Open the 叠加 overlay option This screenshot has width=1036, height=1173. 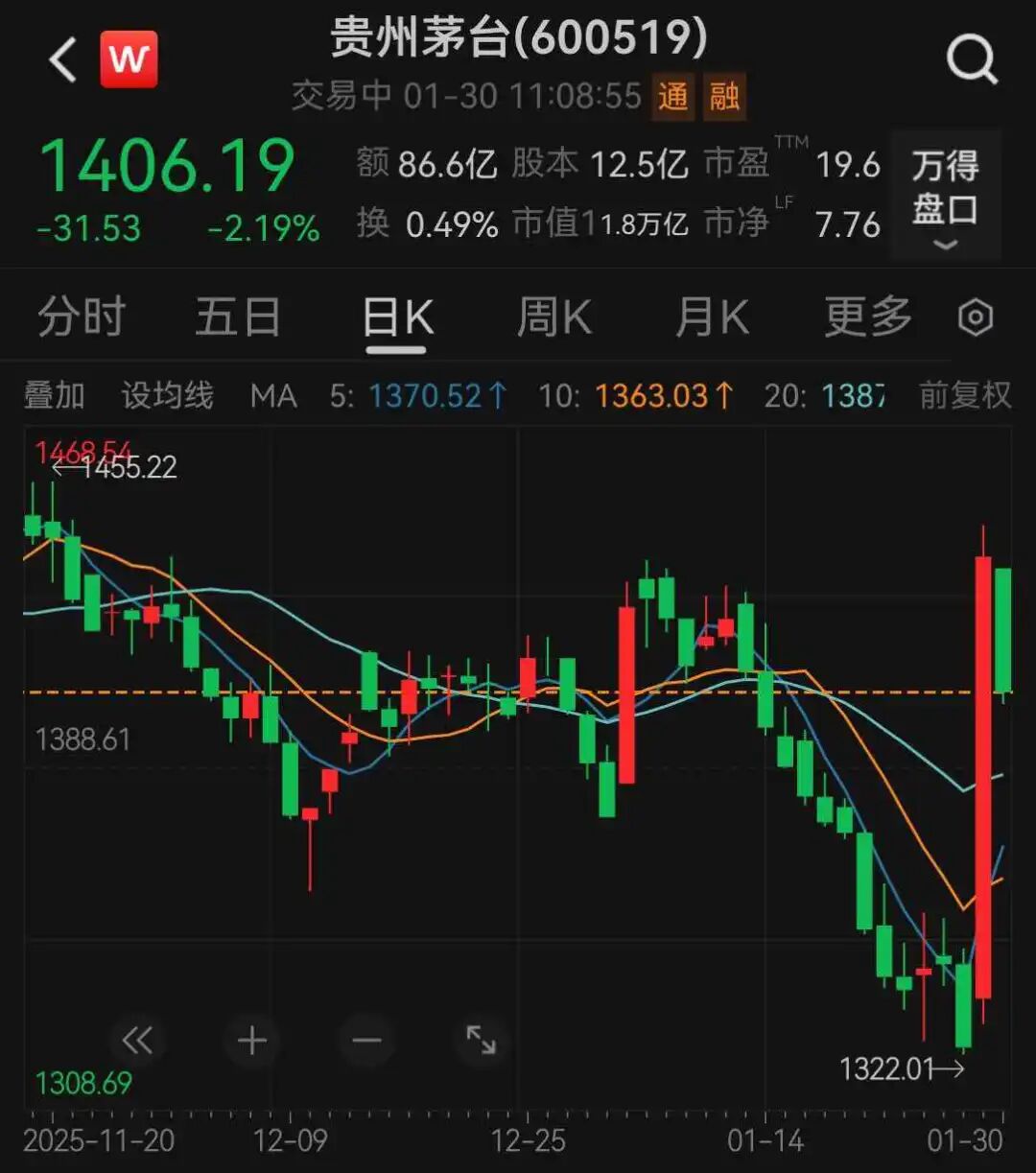click(53, 395)
